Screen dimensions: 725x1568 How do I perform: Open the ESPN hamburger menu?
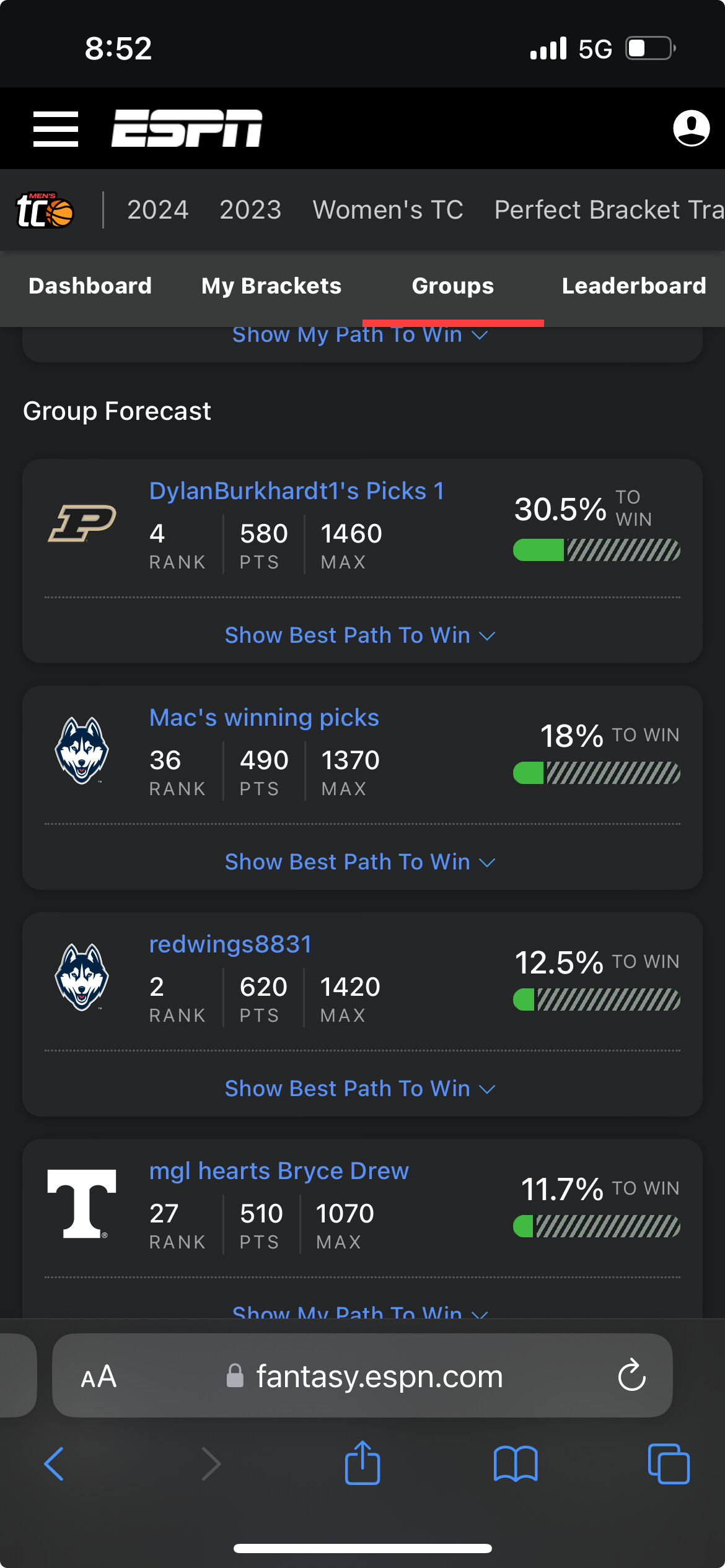[56, 129]
